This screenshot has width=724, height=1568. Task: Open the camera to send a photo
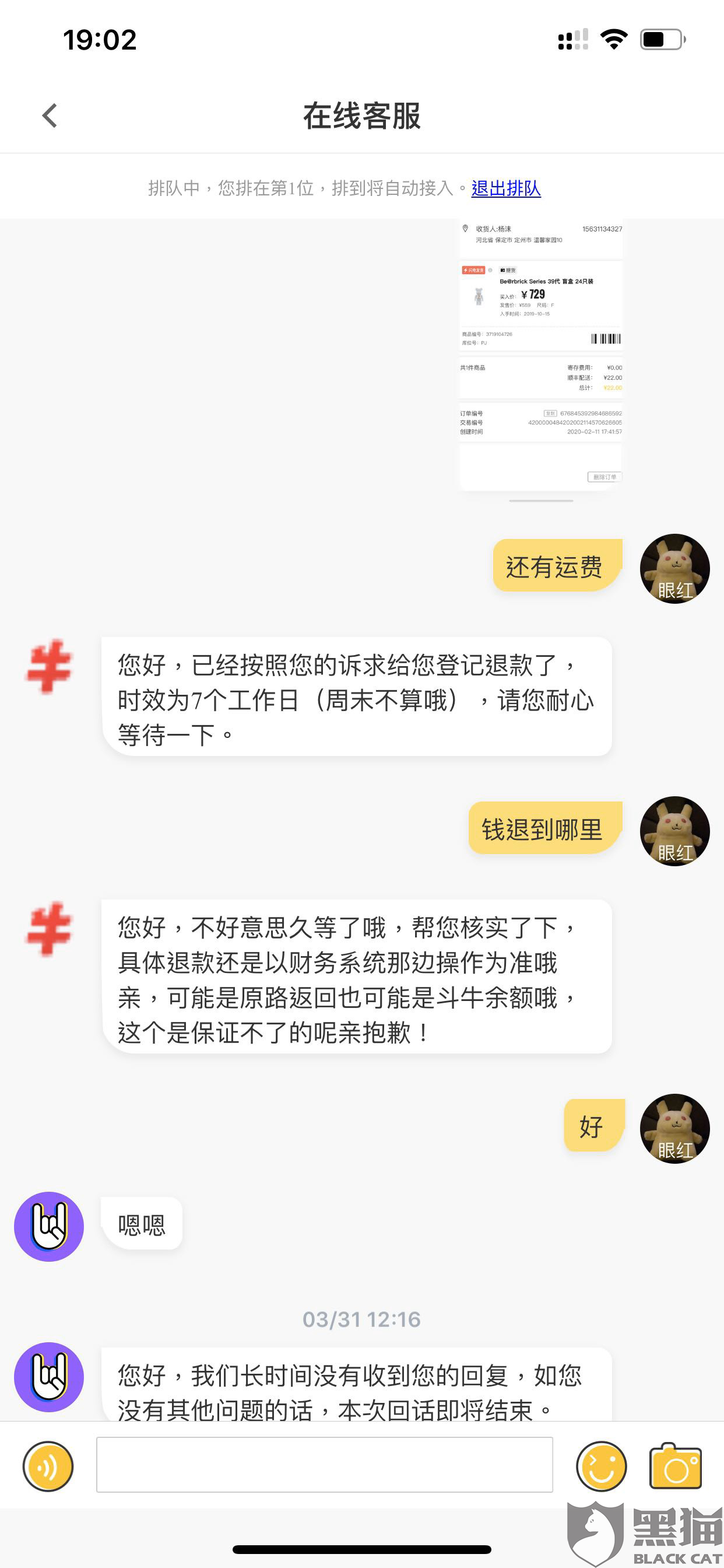pyautogui.click(x=676, y=1466)
